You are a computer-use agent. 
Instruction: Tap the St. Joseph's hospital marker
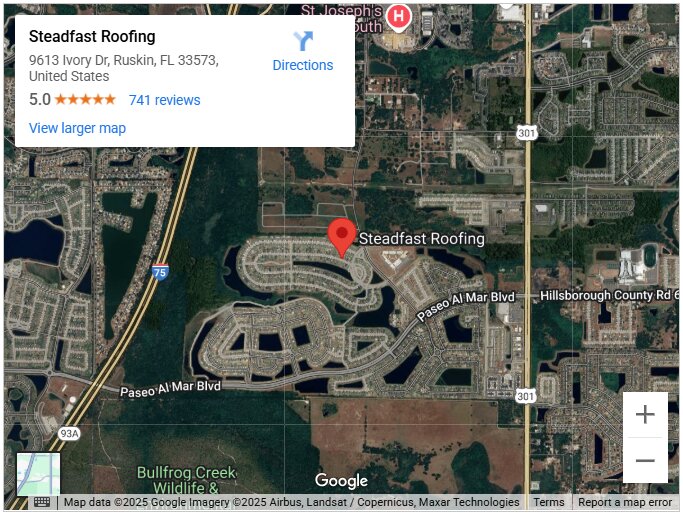click(399, 16)
